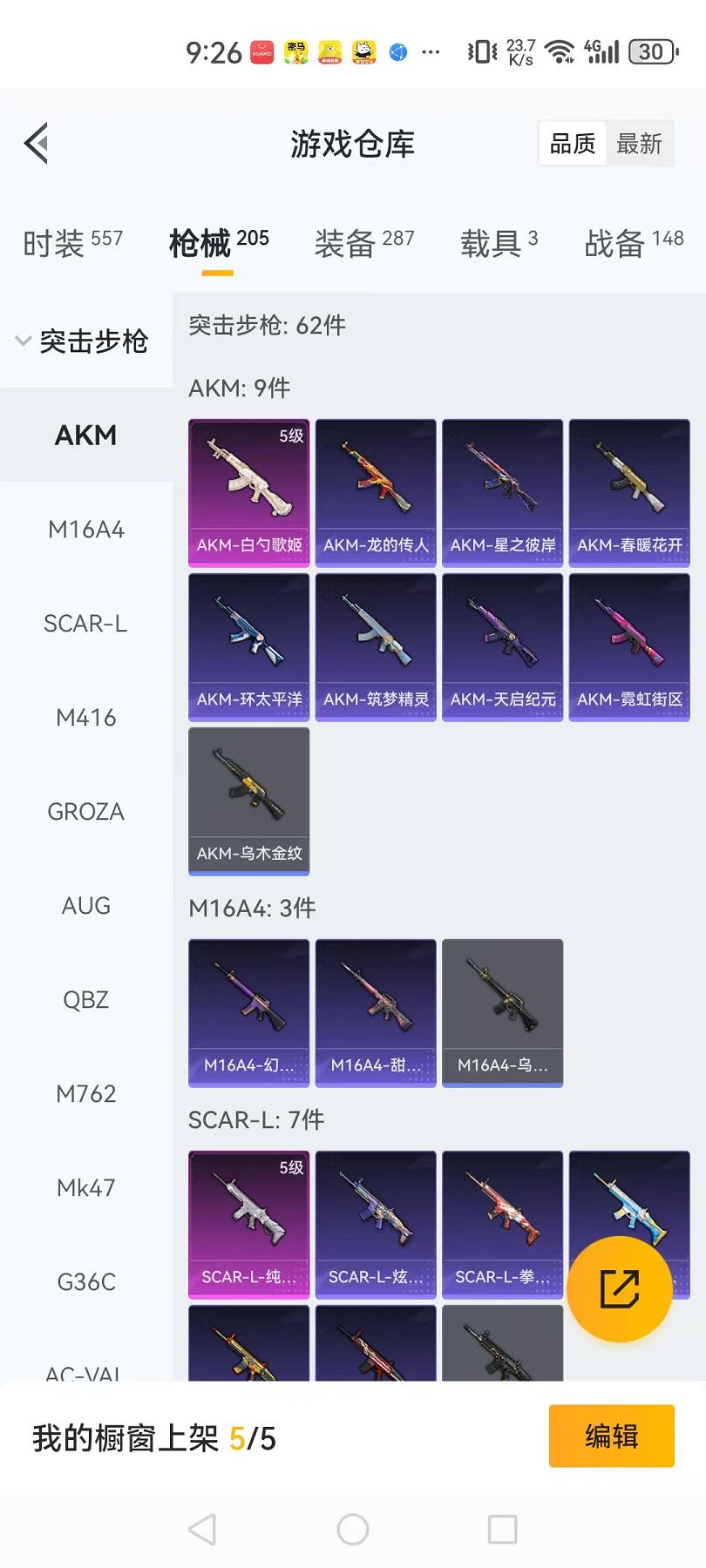This screenshot has height=1568, width=706.
Task: Open the AKM-乌木金纹 skin
Action: tap(249, 801)
